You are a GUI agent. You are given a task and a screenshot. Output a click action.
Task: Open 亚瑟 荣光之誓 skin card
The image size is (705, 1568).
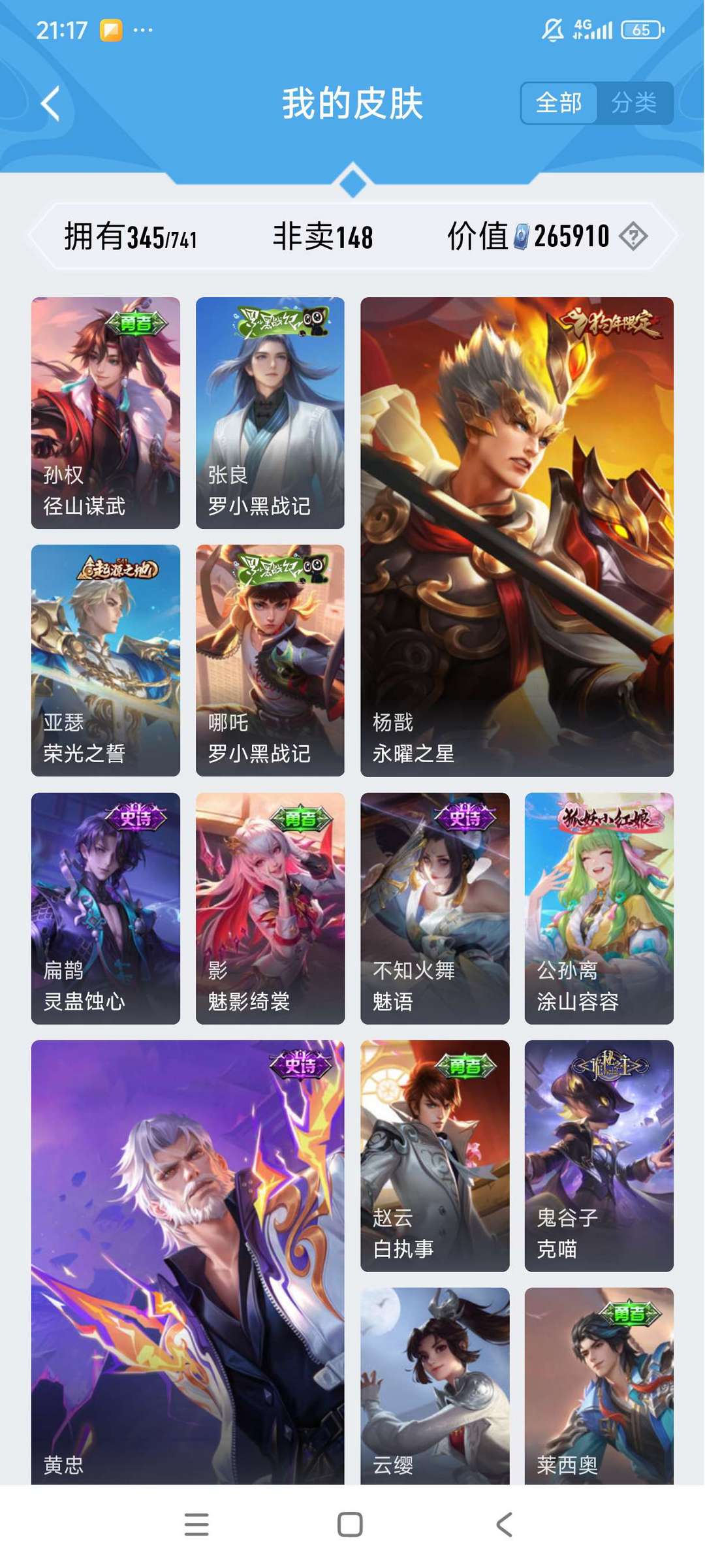tap(106, 660)
